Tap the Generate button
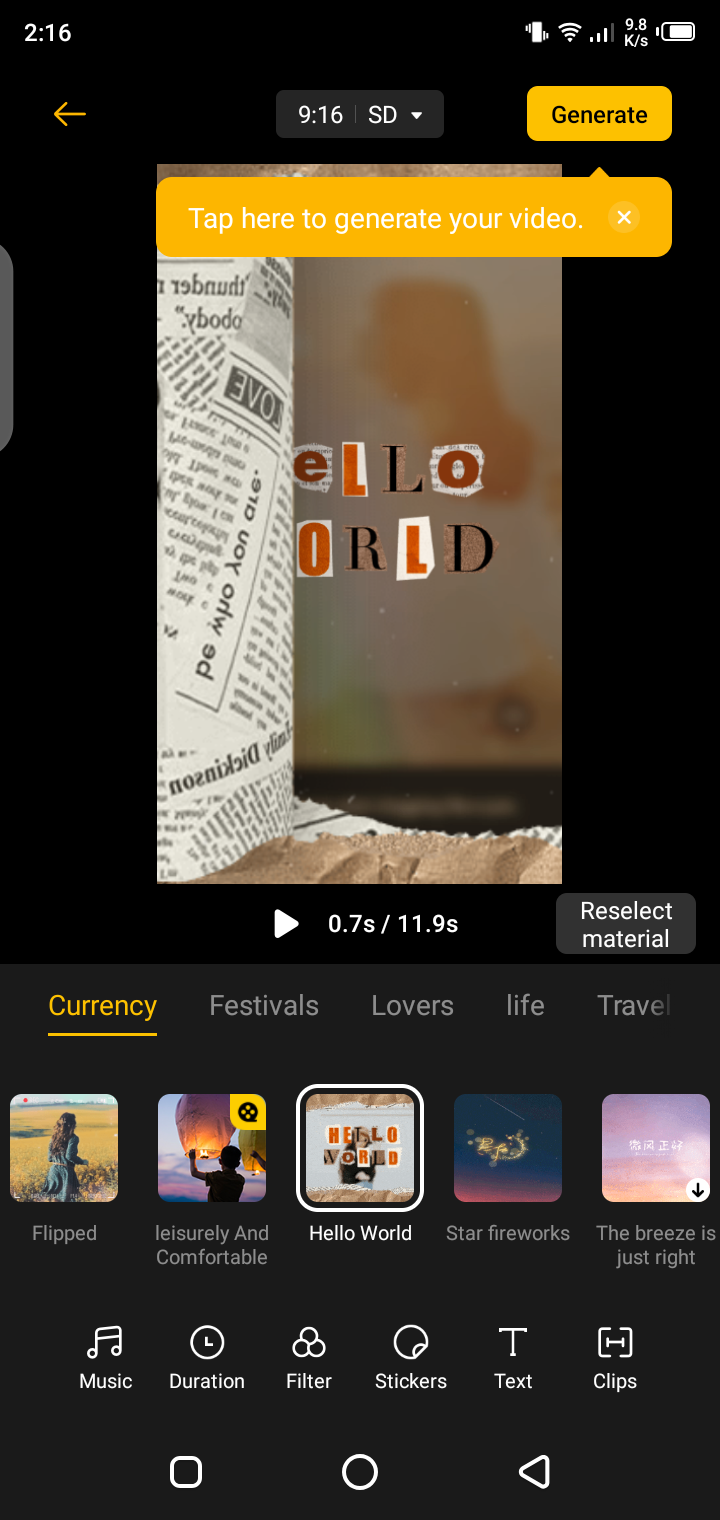 click(x=599, y=114)
